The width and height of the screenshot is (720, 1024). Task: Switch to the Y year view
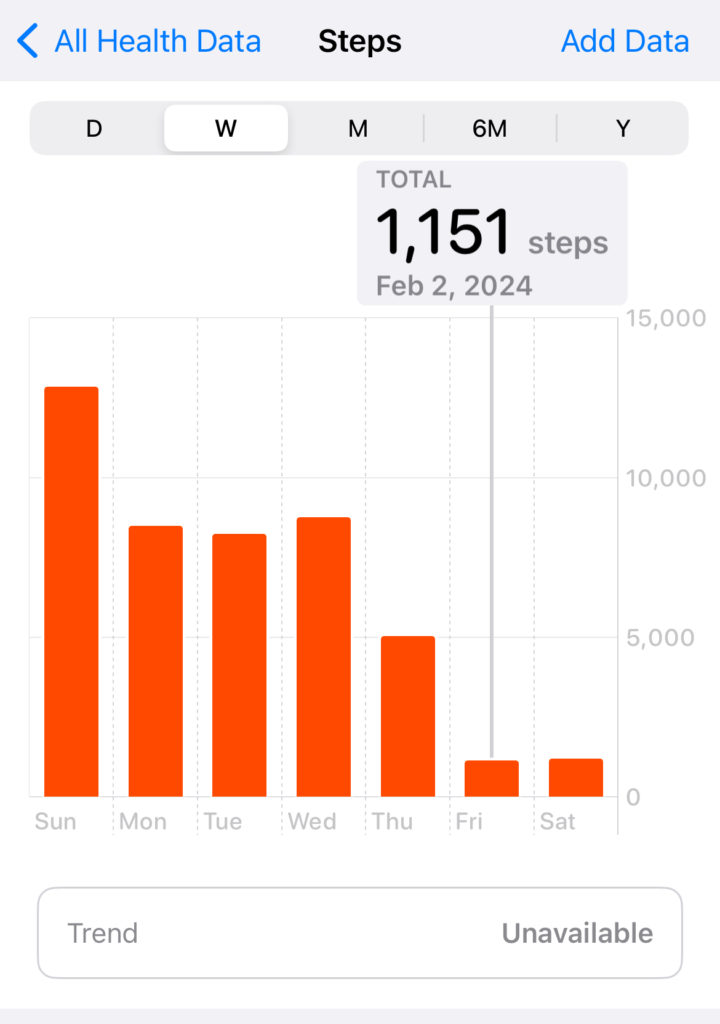623,129
